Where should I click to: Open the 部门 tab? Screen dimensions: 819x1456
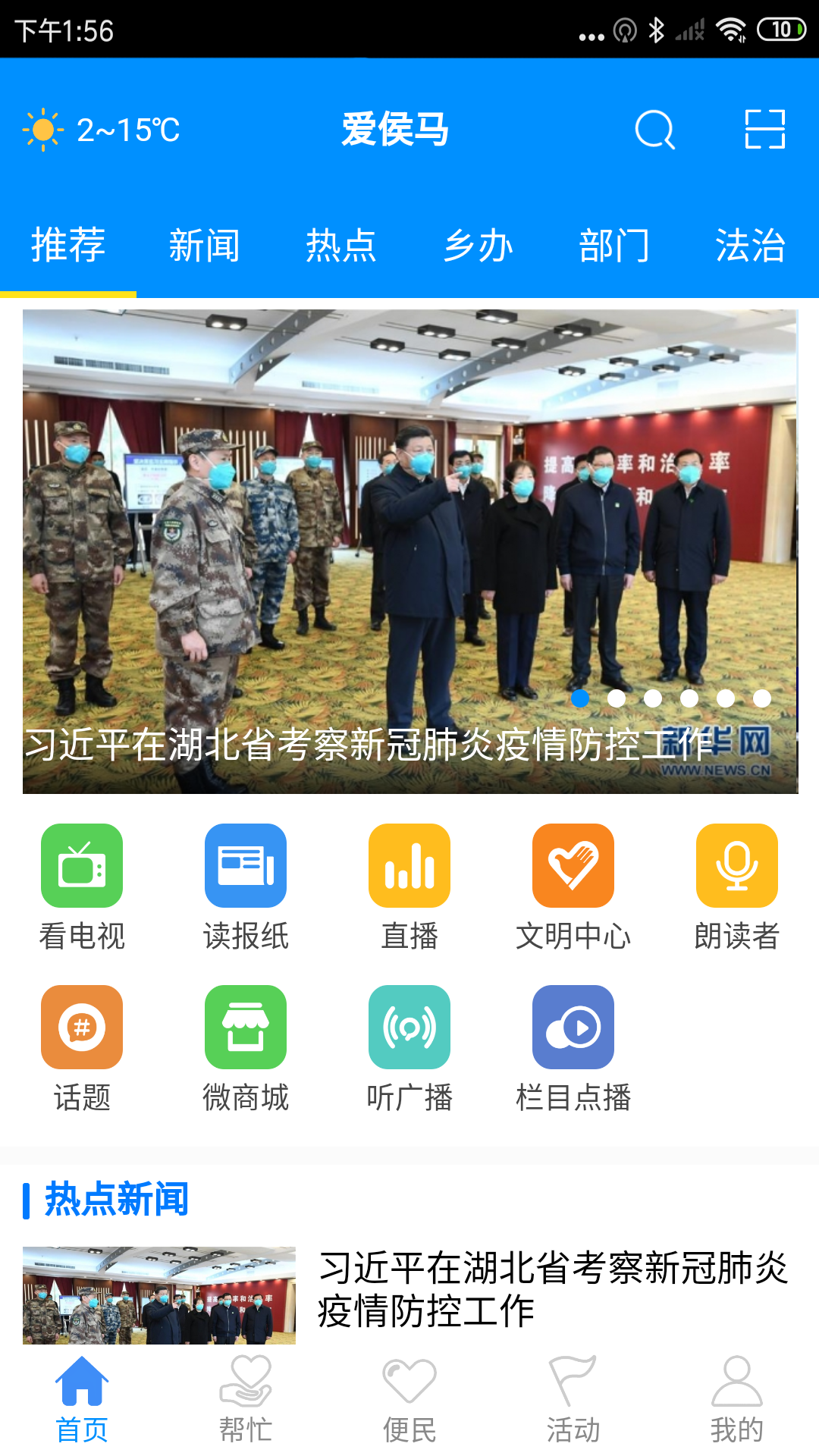pos(614,246)
